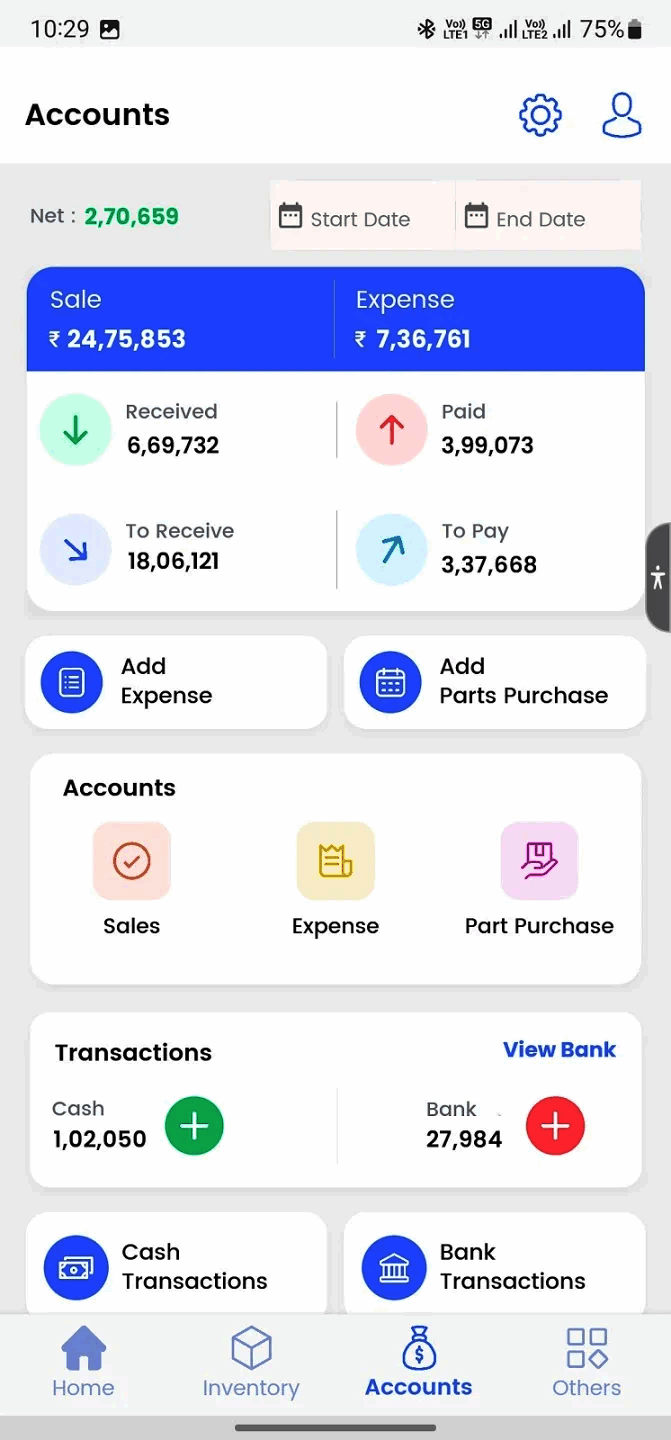Screen dimensions: 671x1440
Task: Add a Parts Purchase entry
Action: tap(494, 682)
